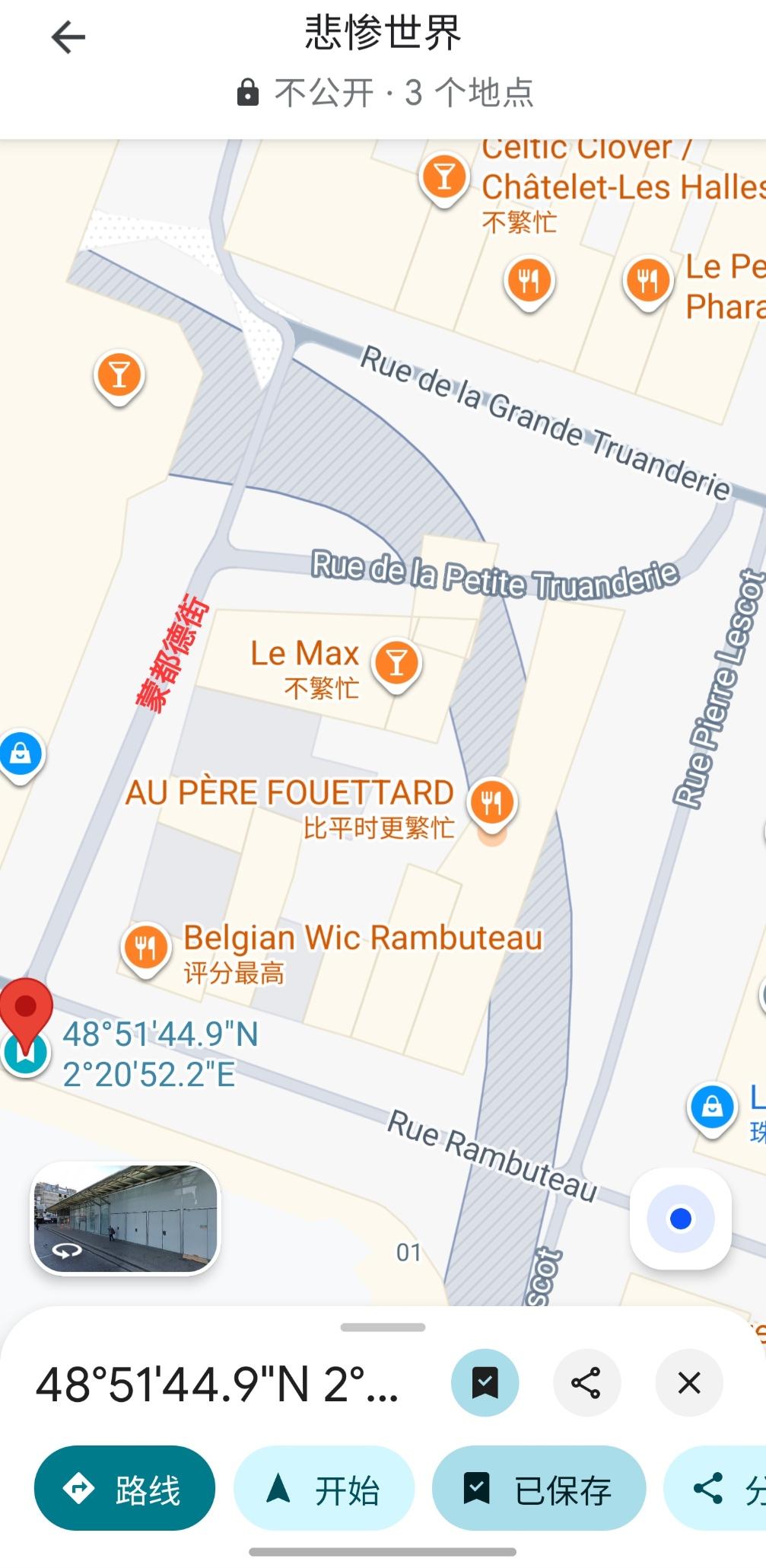This screenshot has width=766, height=1568.
Task: Tap the round saved bookmark icon
Action: click(485, 1383)
